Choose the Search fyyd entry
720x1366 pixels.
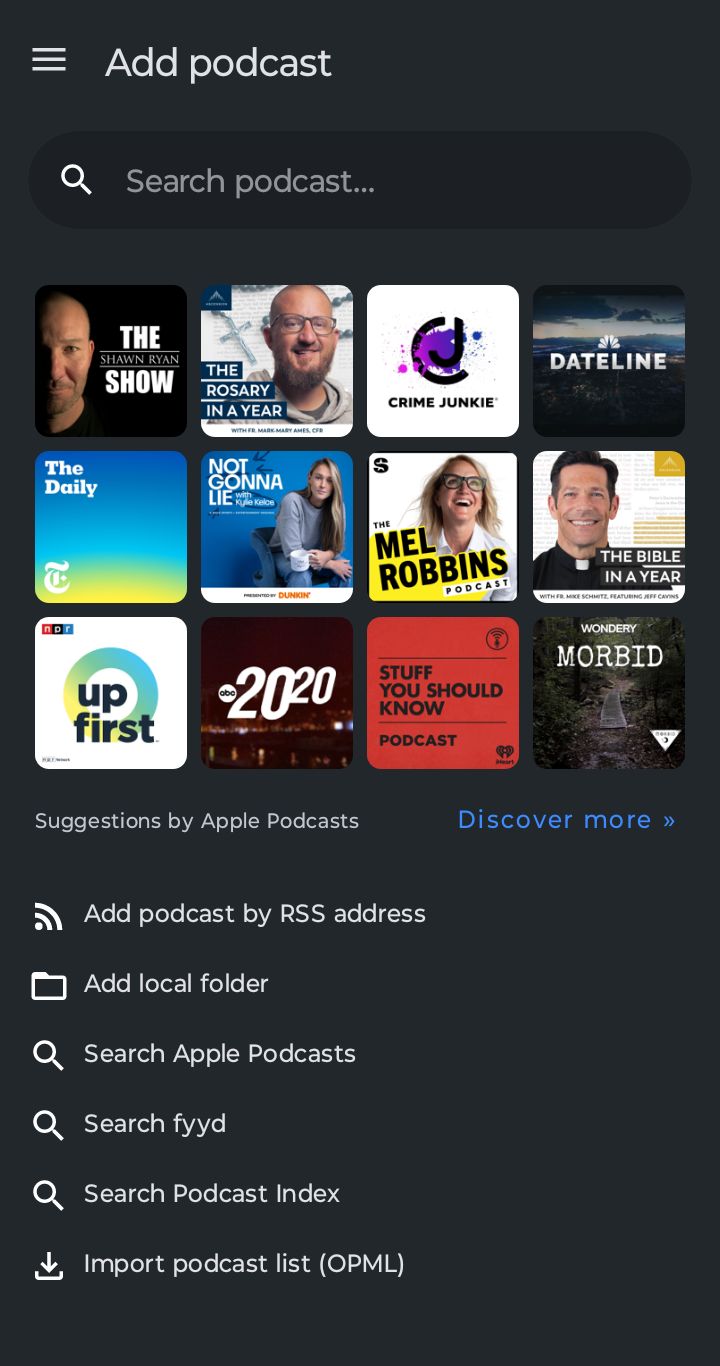(x=154, y=1124)
